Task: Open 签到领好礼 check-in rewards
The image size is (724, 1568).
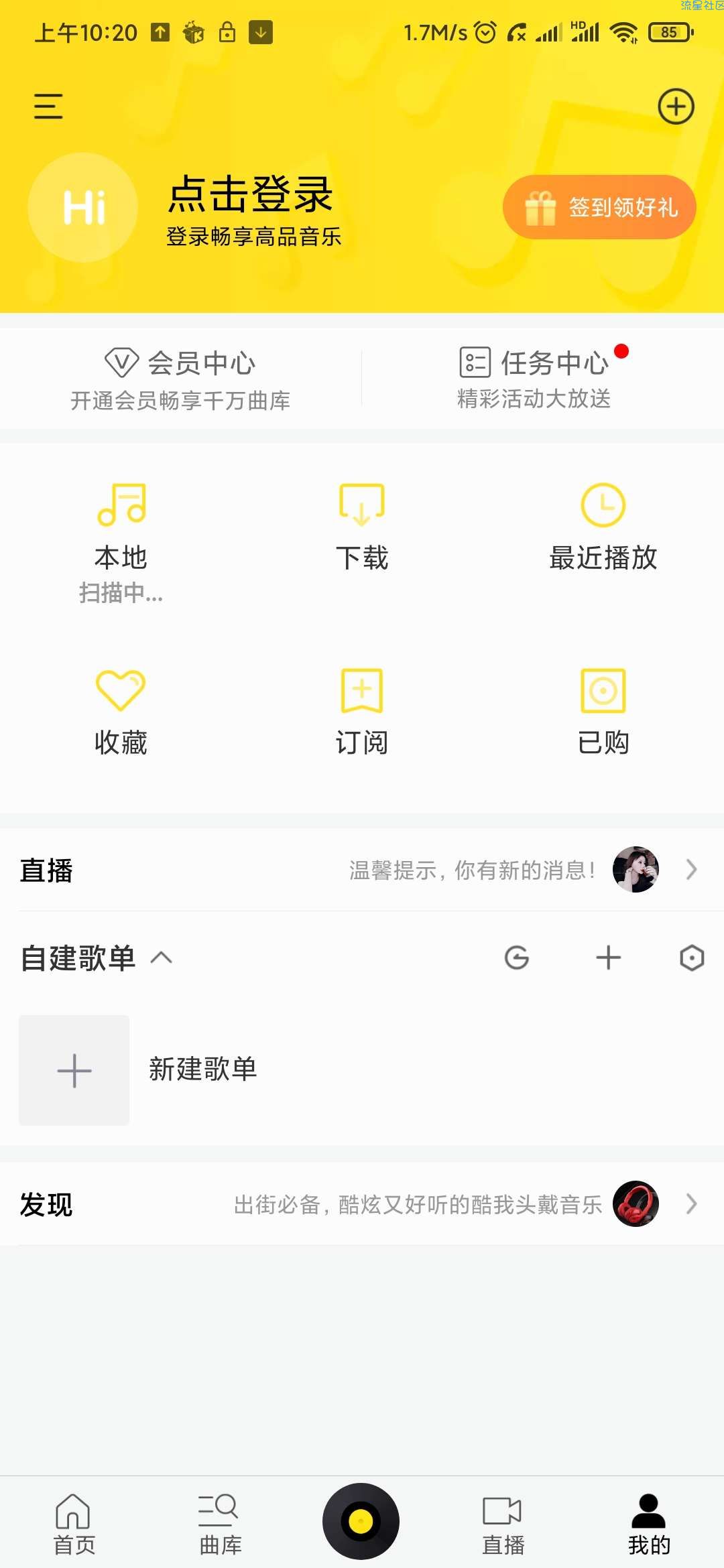Action: [599, 207]
